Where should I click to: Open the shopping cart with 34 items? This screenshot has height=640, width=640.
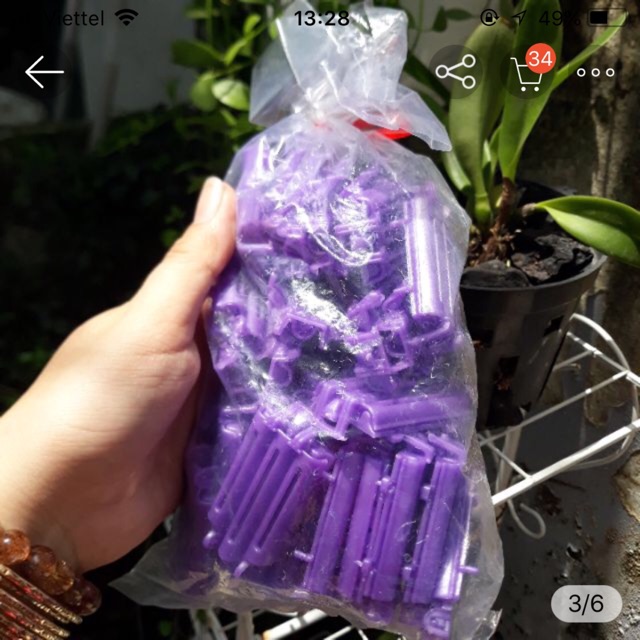[527, 72]
